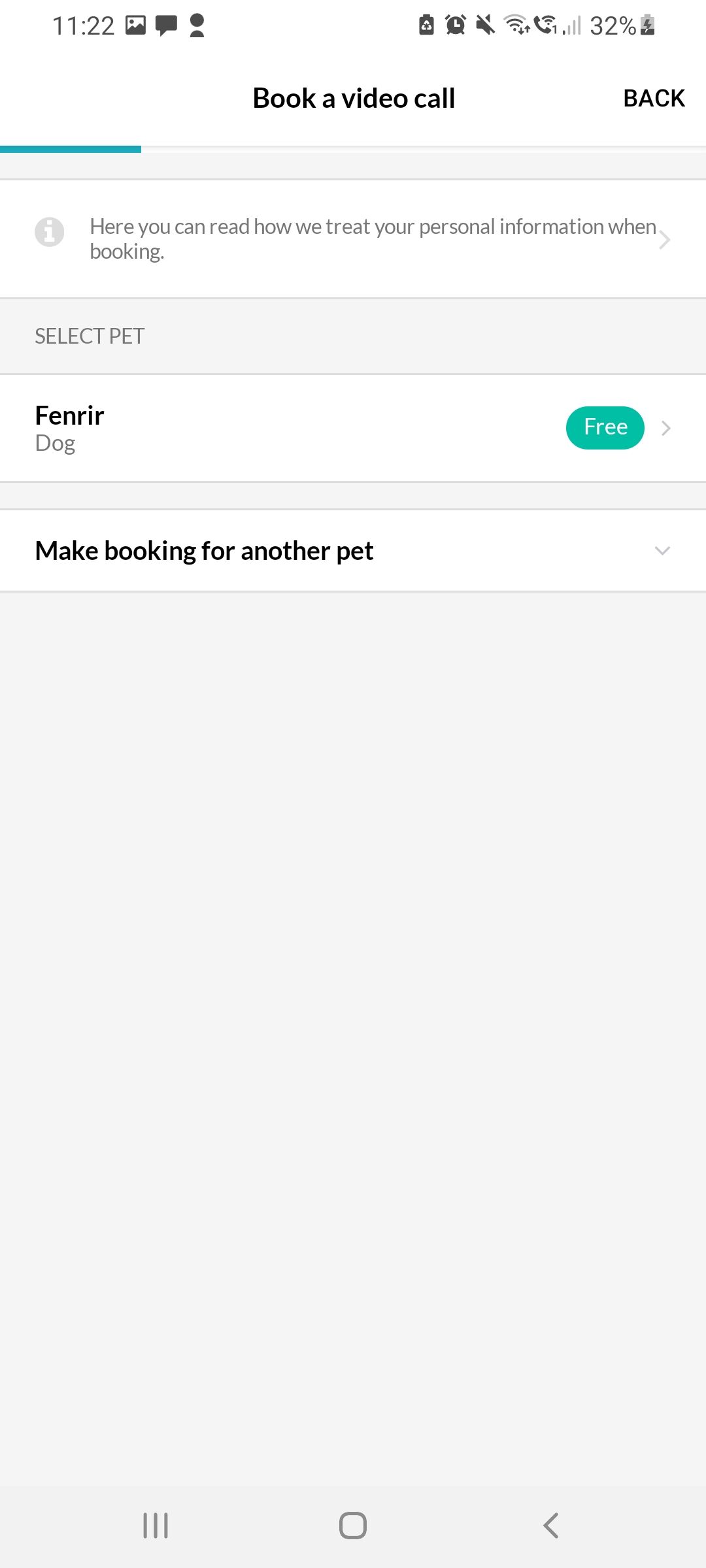Tap the Wi-Fi calling icon in status bar
Screen dimensions: 706x1568
click(548, 25)
